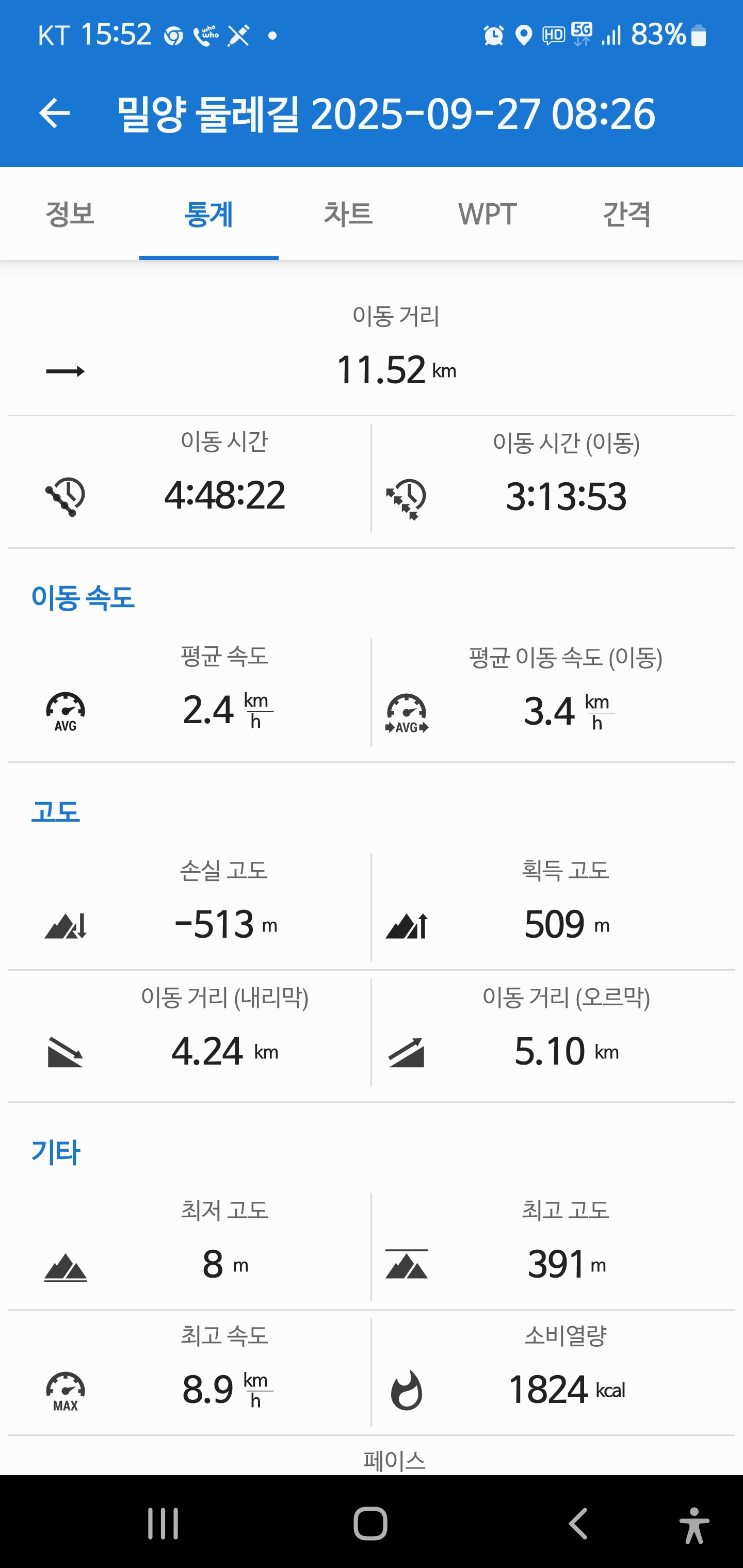Switch to the 정보 tab
The image size is (743, 1568).
[70, 214]
